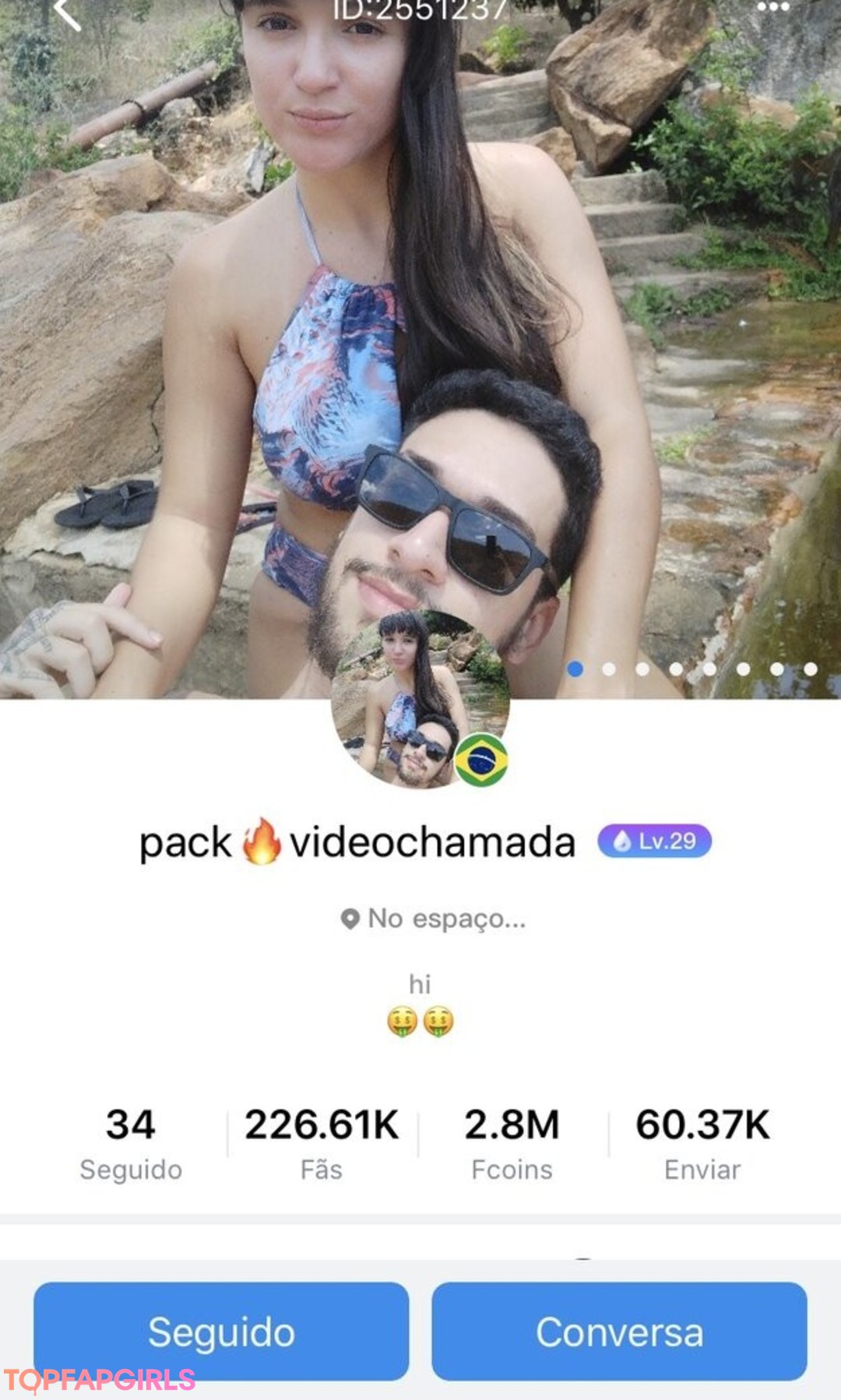Open the circular profile avatar

420,700
